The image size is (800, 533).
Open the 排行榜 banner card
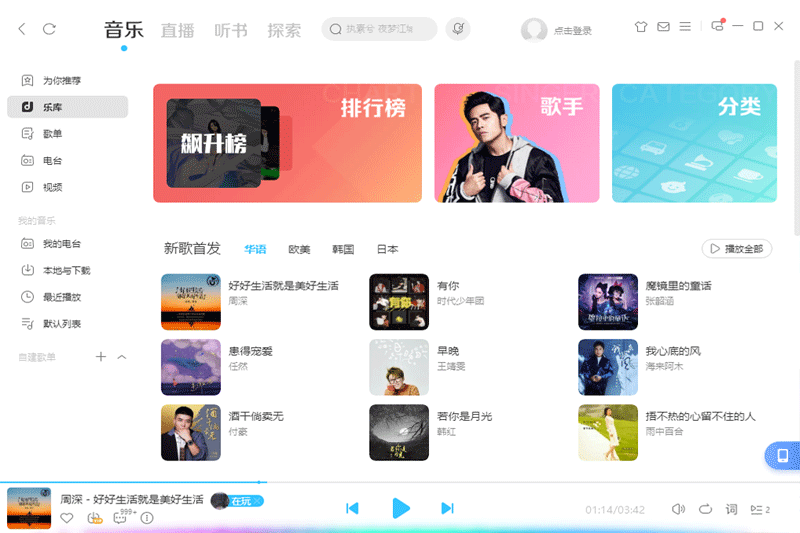click(289, 143)
